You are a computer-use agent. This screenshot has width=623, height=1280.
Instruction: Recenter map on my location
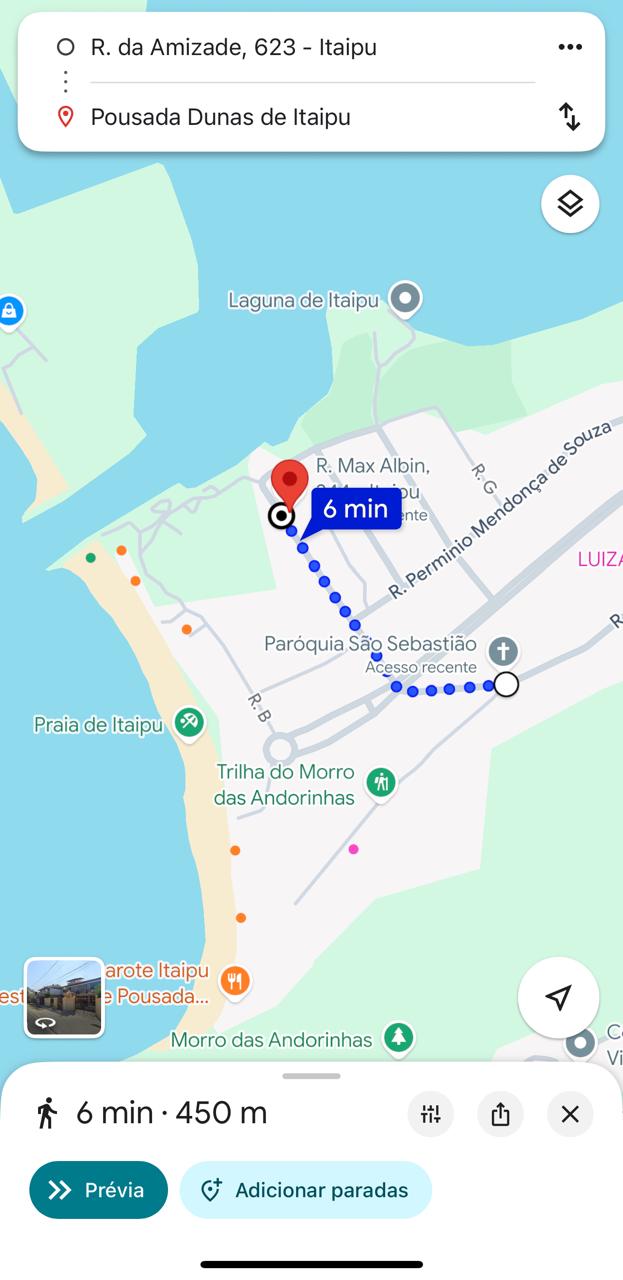click(x=558, y=997)
